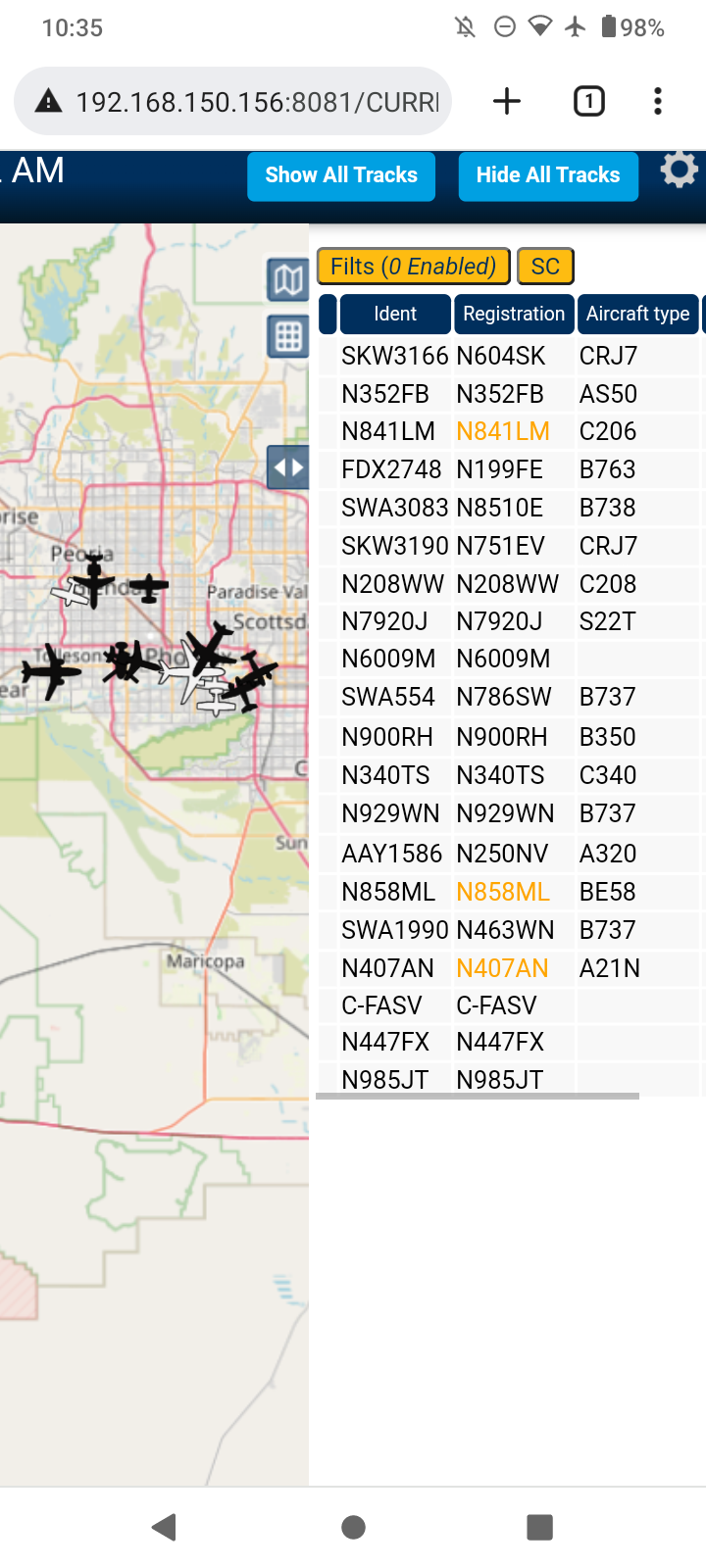The image size is (706, 1568).
Task: Open the settings gear
Action: point(679,171)
